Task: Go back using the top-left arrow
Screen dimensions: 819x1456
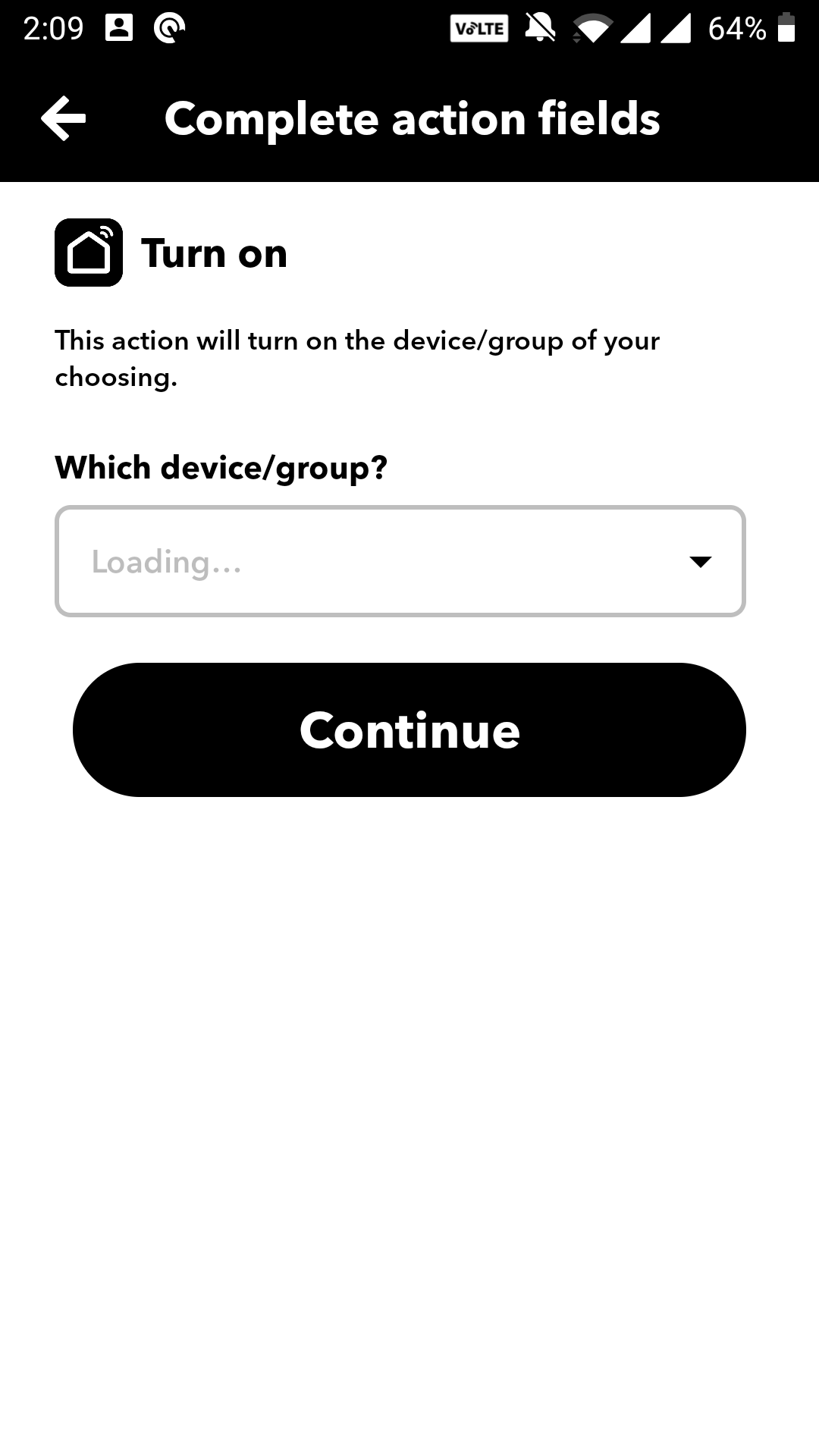Action: (x=64, y=119)
